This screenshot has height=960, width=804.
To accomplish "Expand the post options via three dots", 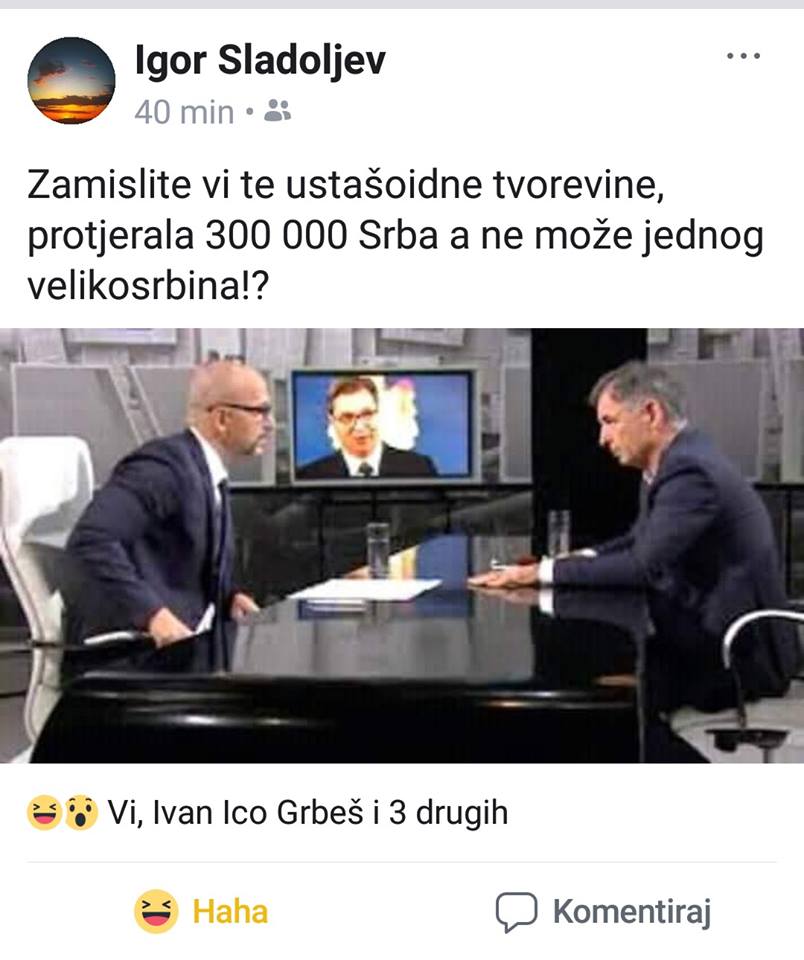I will (744, 57).
